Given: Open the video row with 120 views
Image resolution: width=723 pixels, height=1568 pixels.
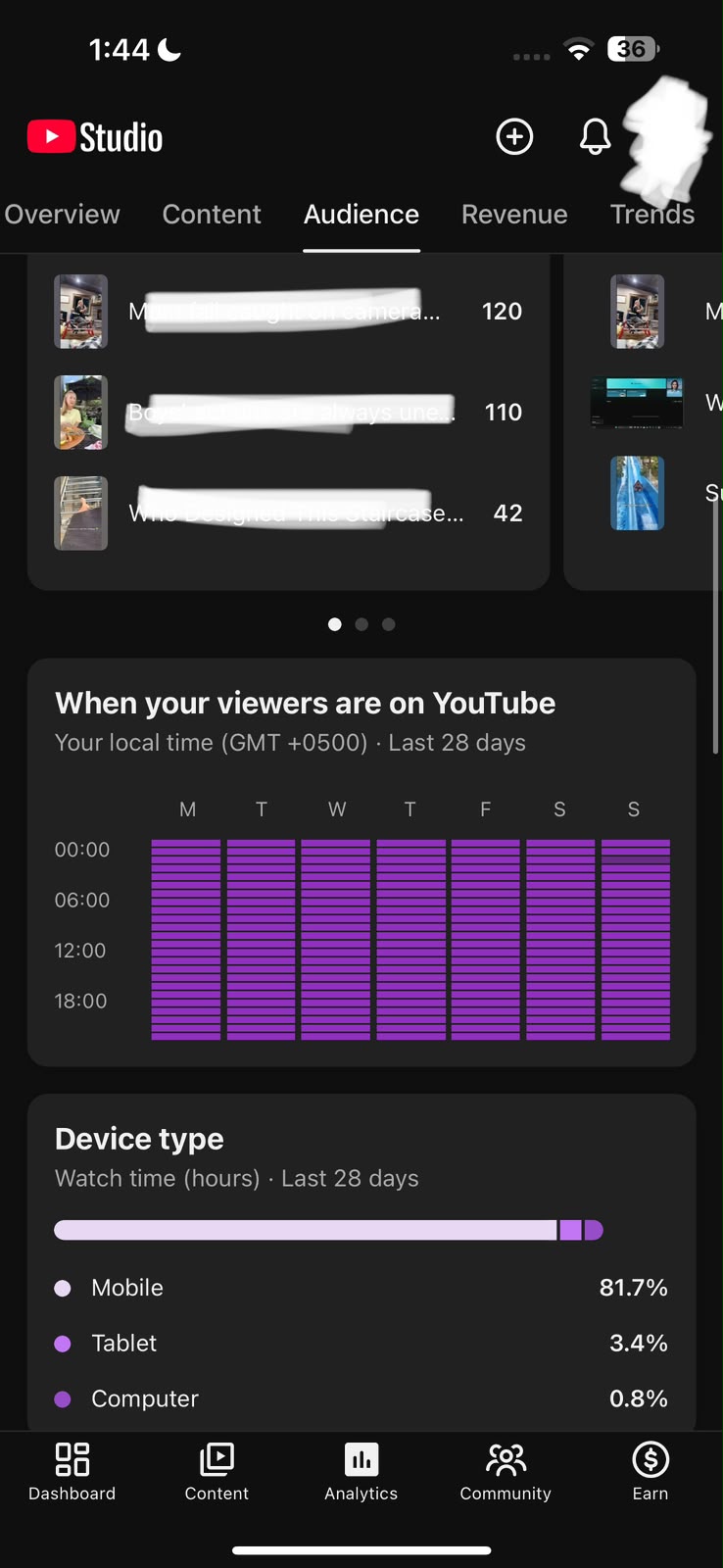Looking at the screenshot, I should pos(288,312).
